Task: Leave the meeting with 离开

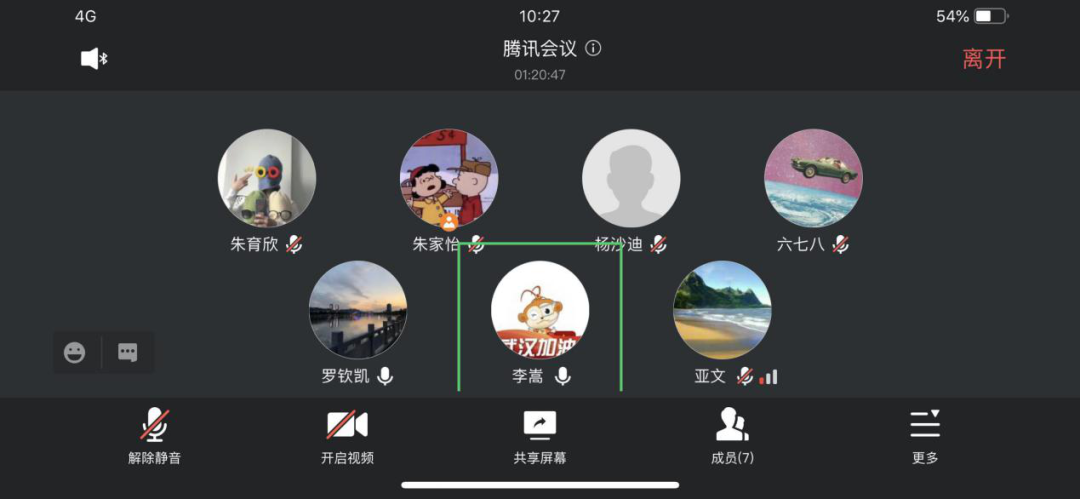Action: pos(984,59)
